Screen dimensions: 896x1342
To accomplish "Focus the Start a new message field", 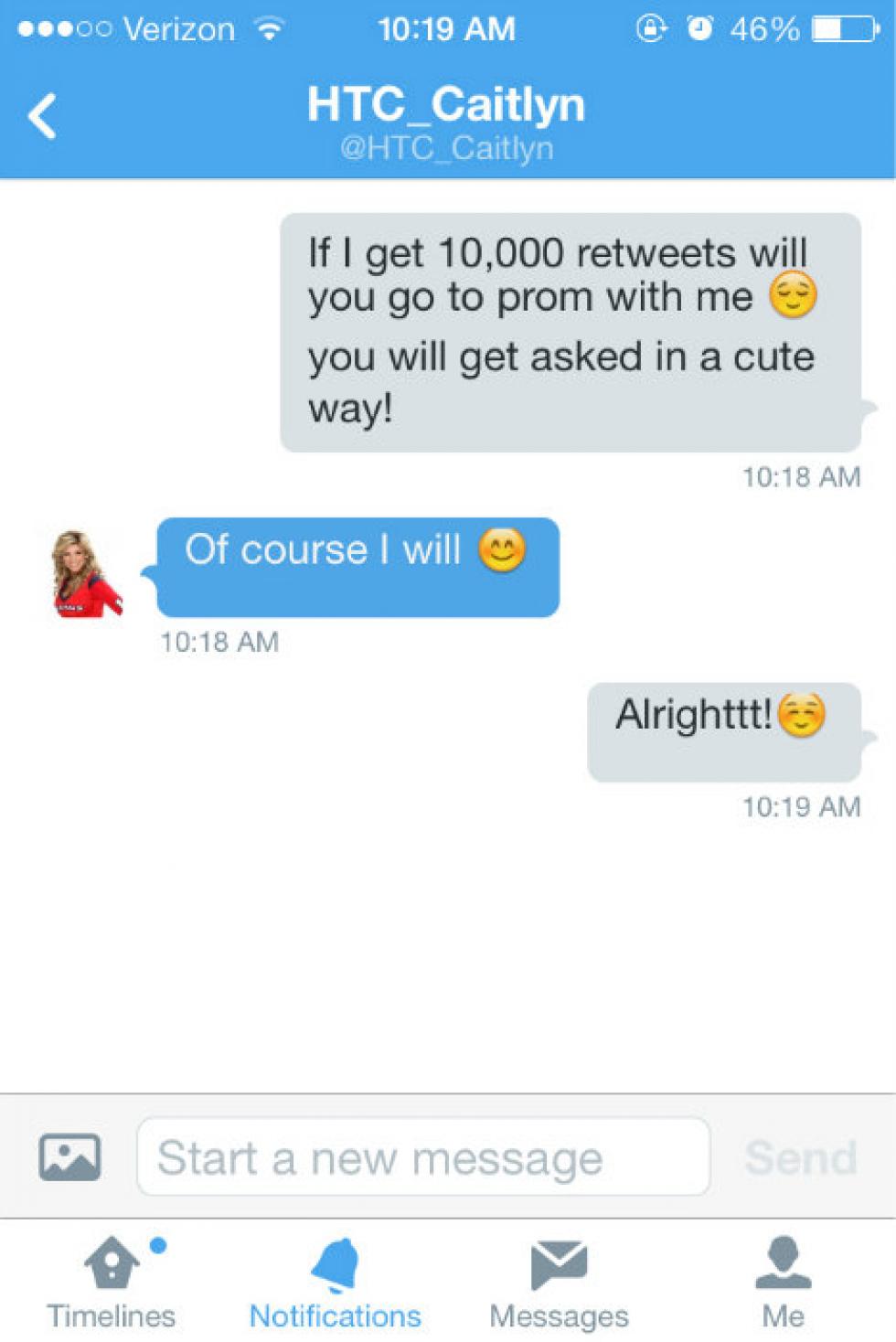I will click(x=422, y=1156).
